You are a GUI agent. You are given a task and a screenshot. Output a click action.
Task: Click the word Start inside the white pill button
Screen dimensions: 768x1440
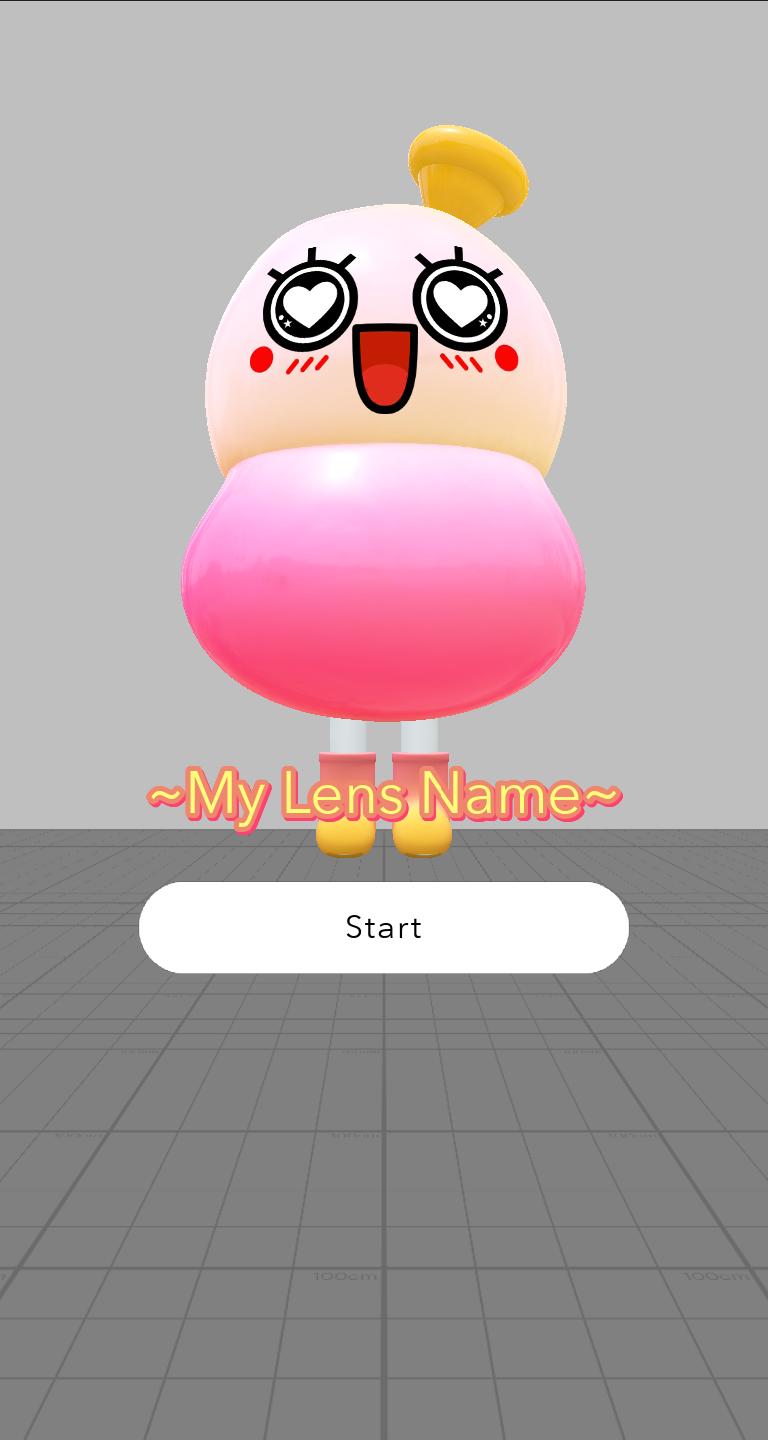point(385,928)
